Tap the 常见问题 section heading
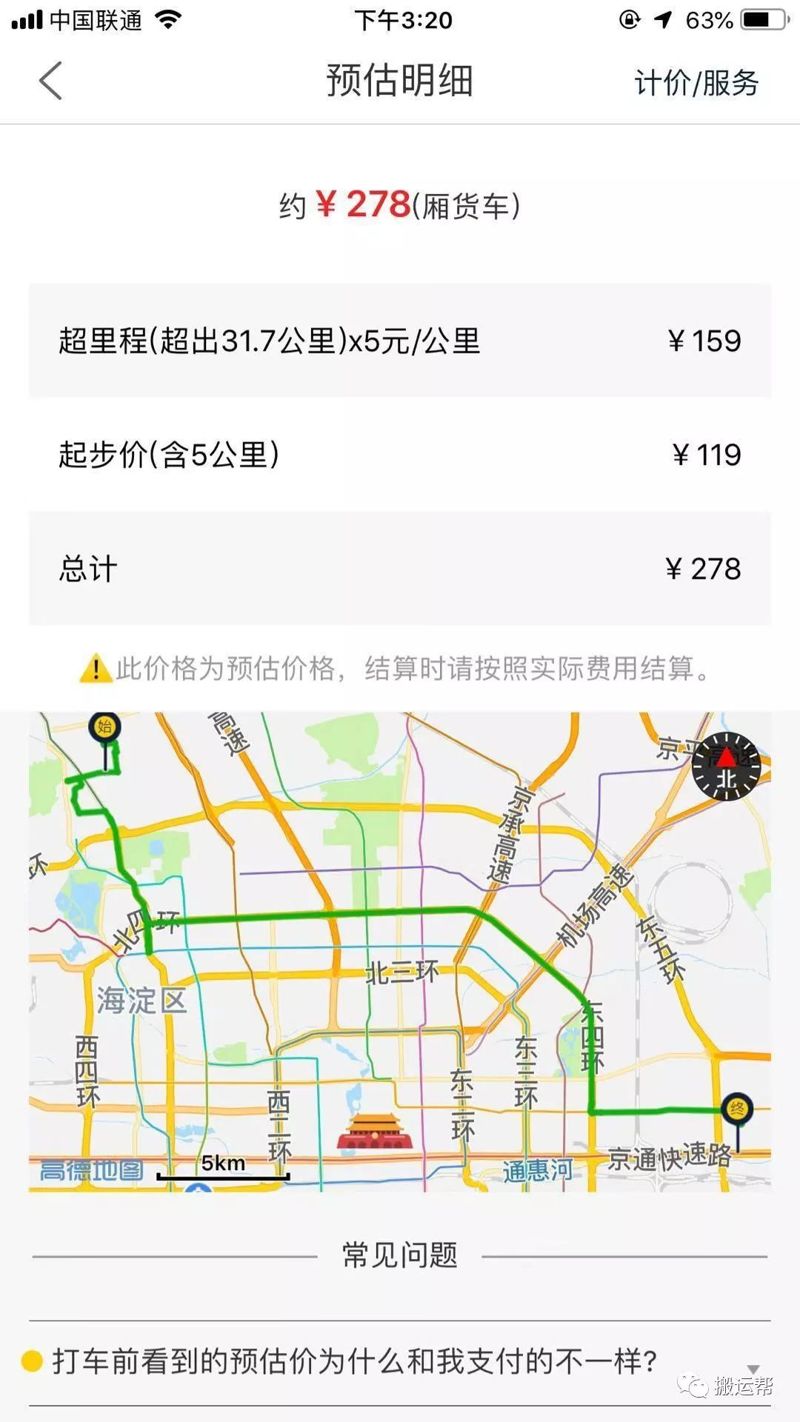800x1422 pixels. pos(399,1257)
